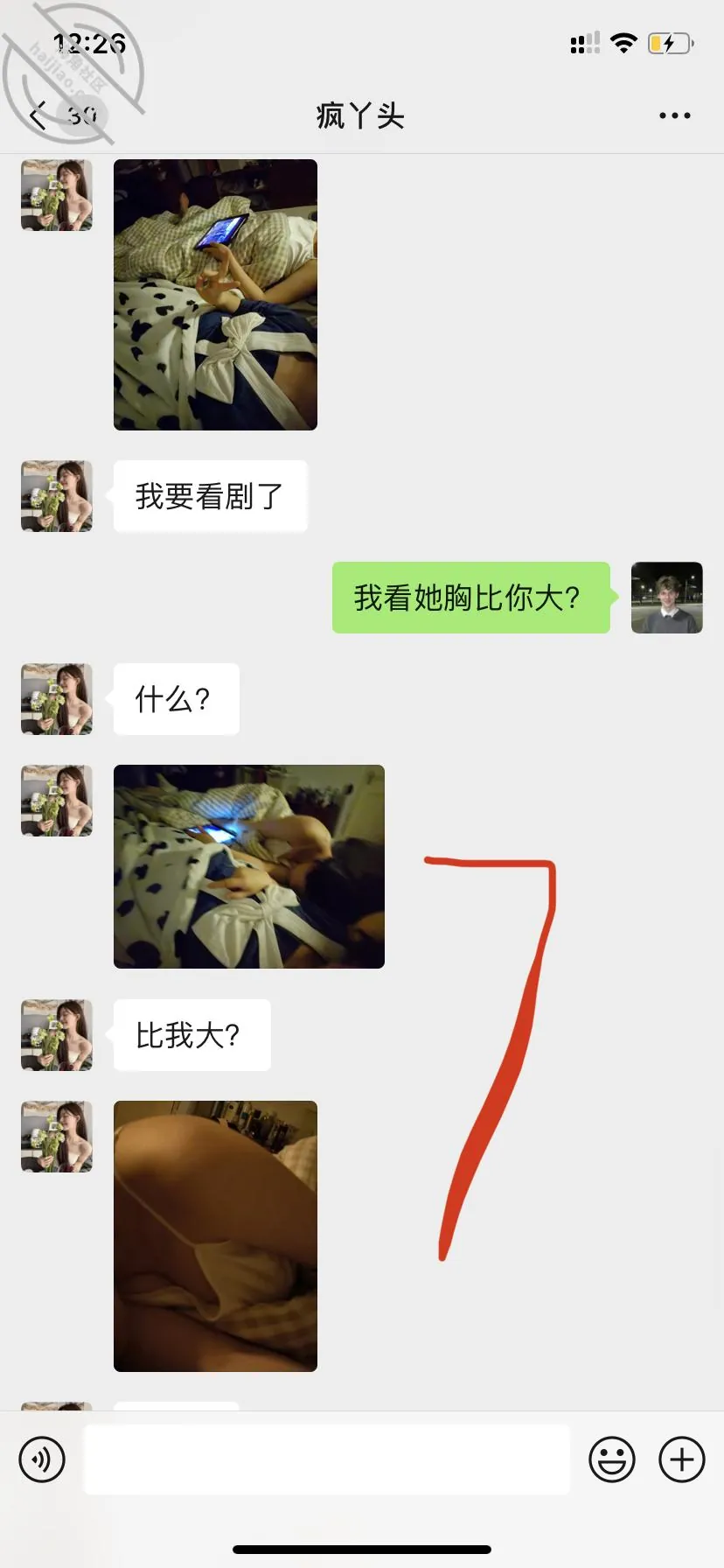Open contact avatar beside 我要看剧了

coord(57,496)
